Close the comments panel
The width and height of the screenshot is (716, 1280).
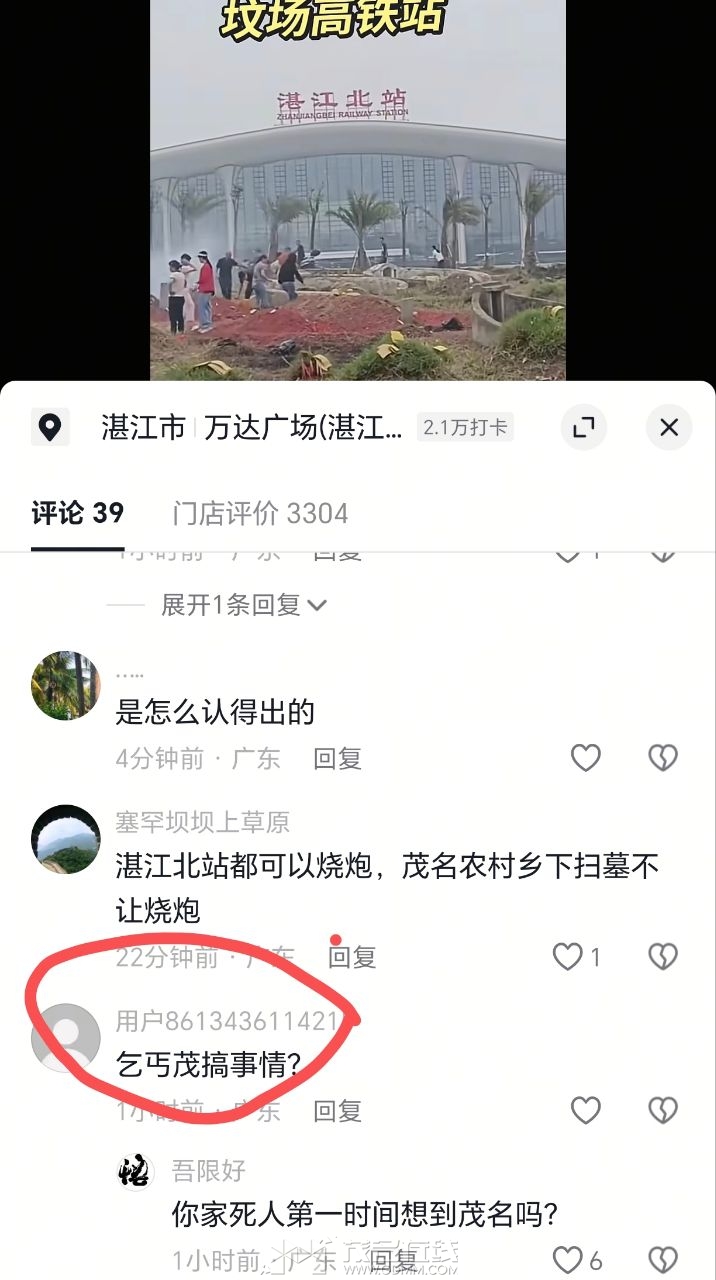(x=669, y=428)
